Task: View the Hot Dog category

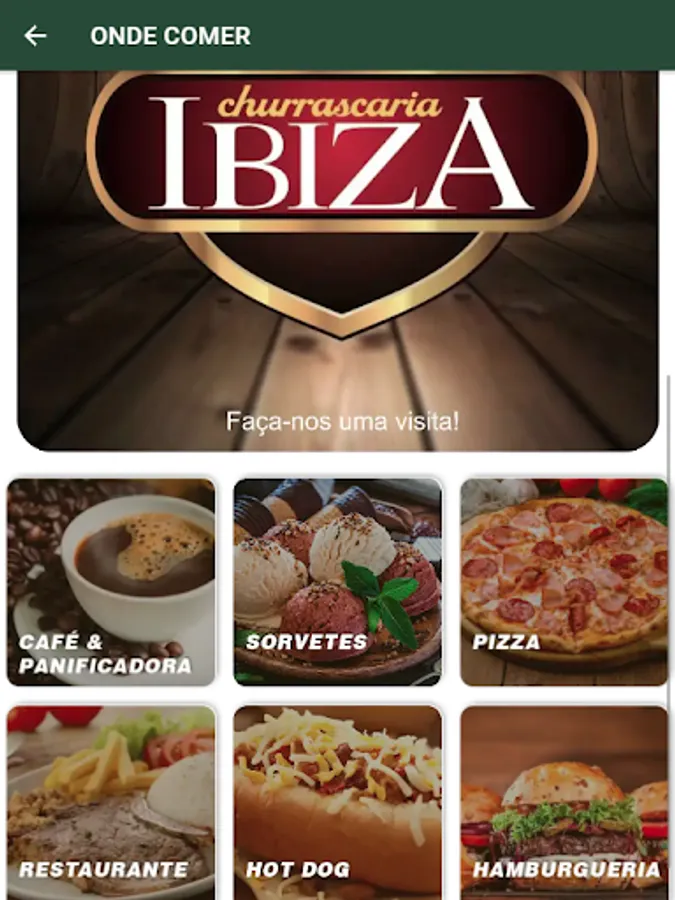Action: tap(338, 802)
